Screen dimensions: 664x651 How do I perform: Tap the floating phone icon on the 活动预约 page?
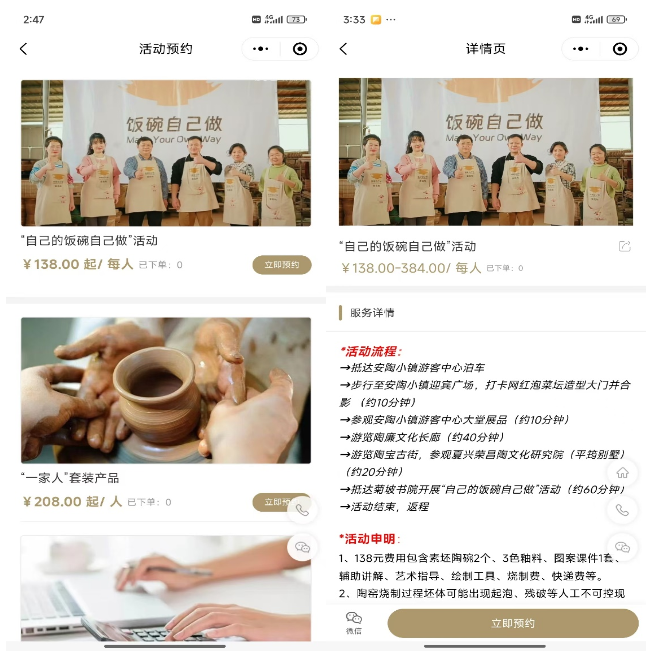301,510
